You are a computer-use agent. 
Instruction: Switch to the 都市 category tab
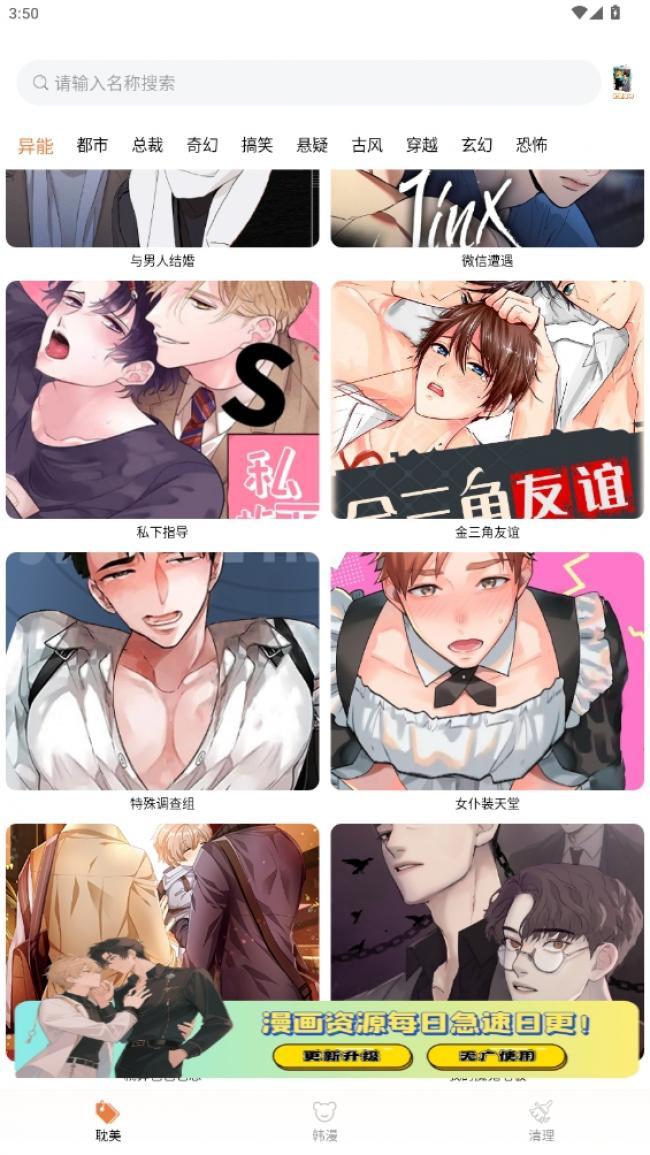92,145
